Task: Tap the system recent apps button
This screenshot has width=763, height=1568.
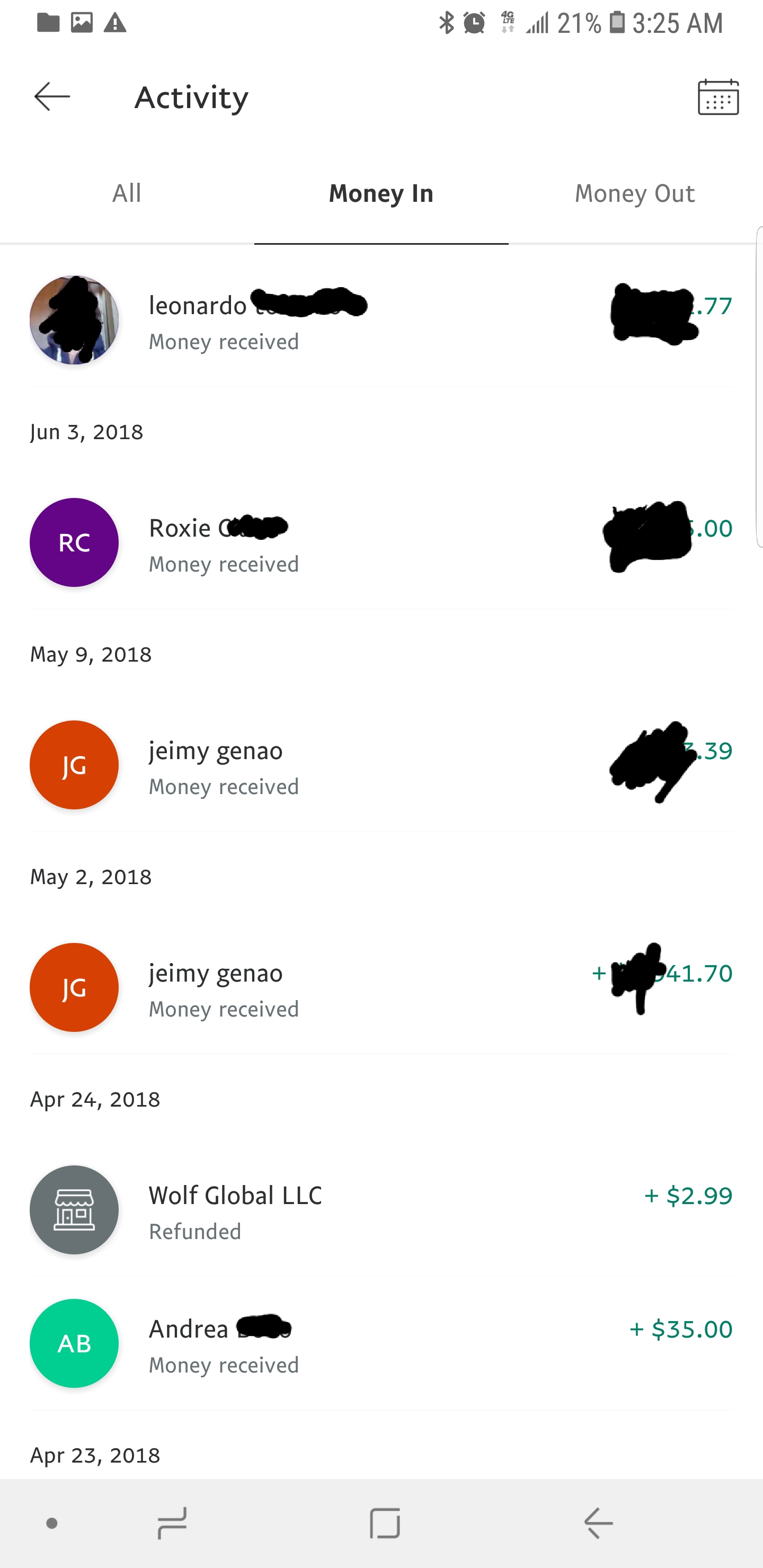Action: click(x=172, y=1523)
